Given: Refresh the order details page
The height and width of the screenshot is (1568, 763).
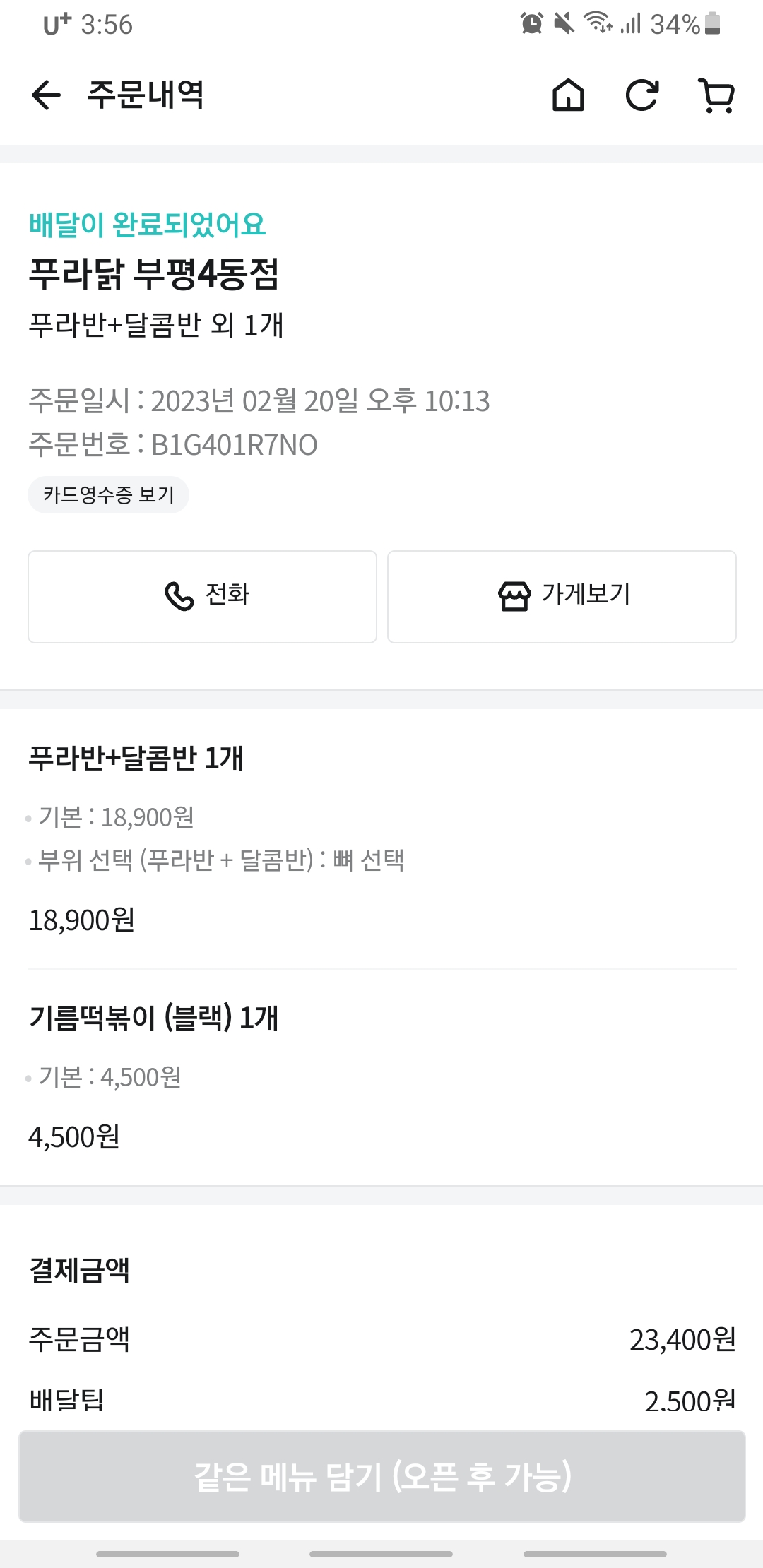Looking at the screenshot, I should click(642, 95).
